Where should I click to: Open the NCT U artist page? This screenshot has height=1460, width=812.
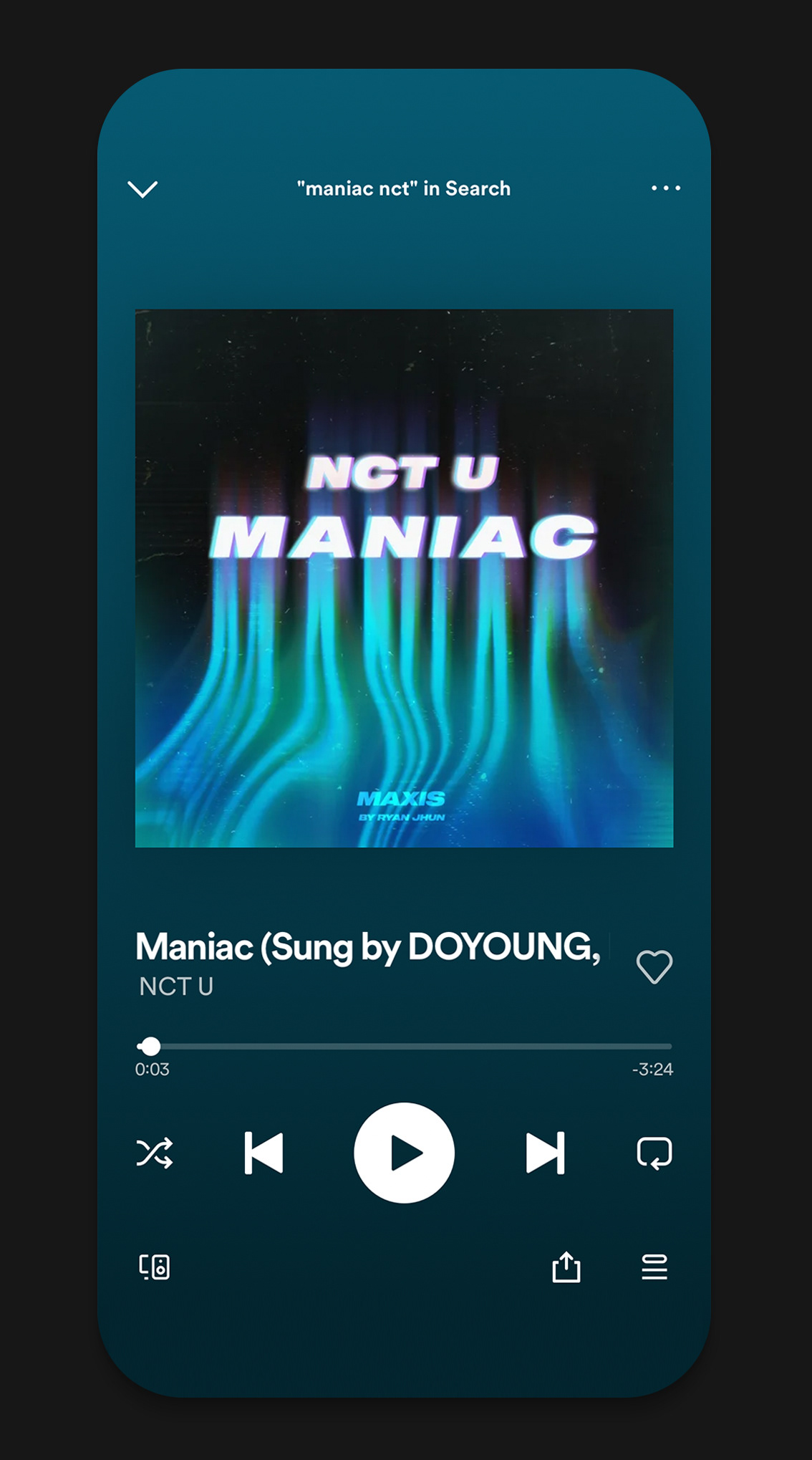coord(176,986)
